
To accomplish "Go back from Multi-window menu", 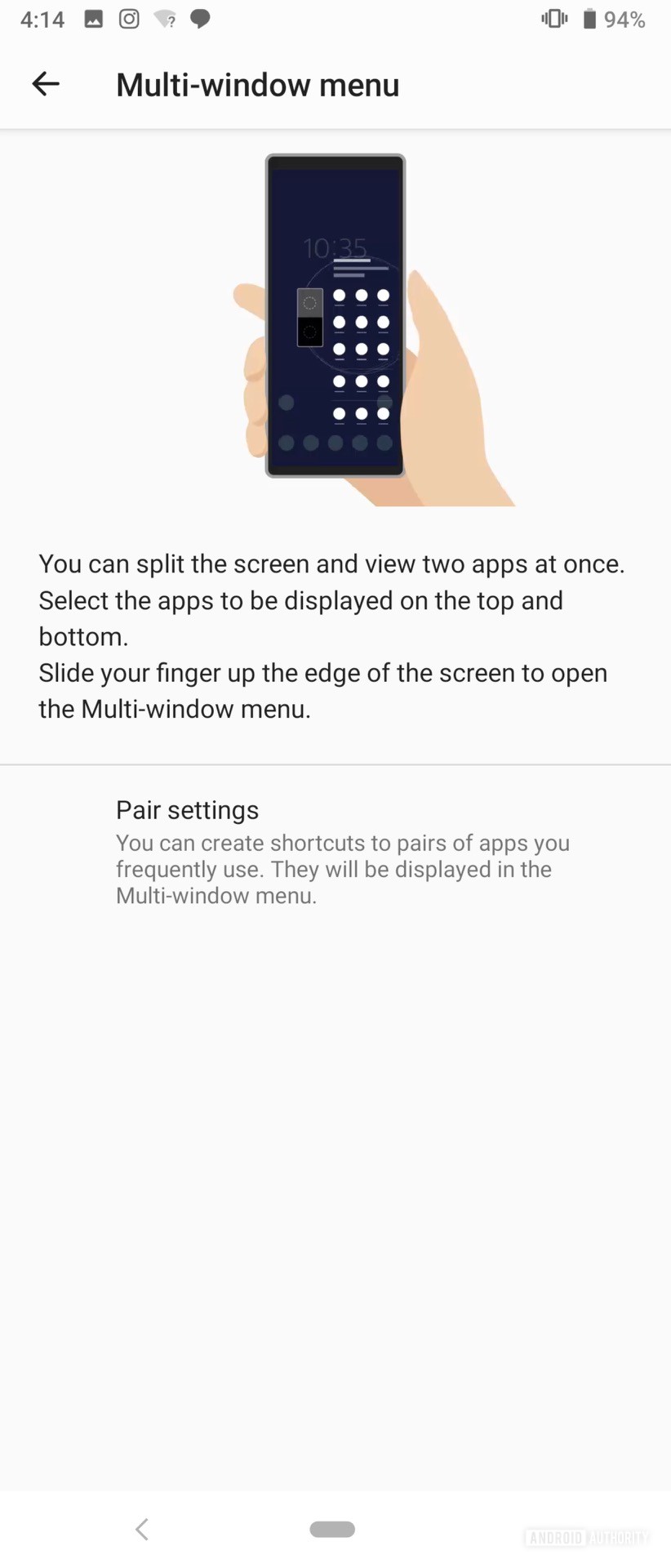I will pos(46,84).
